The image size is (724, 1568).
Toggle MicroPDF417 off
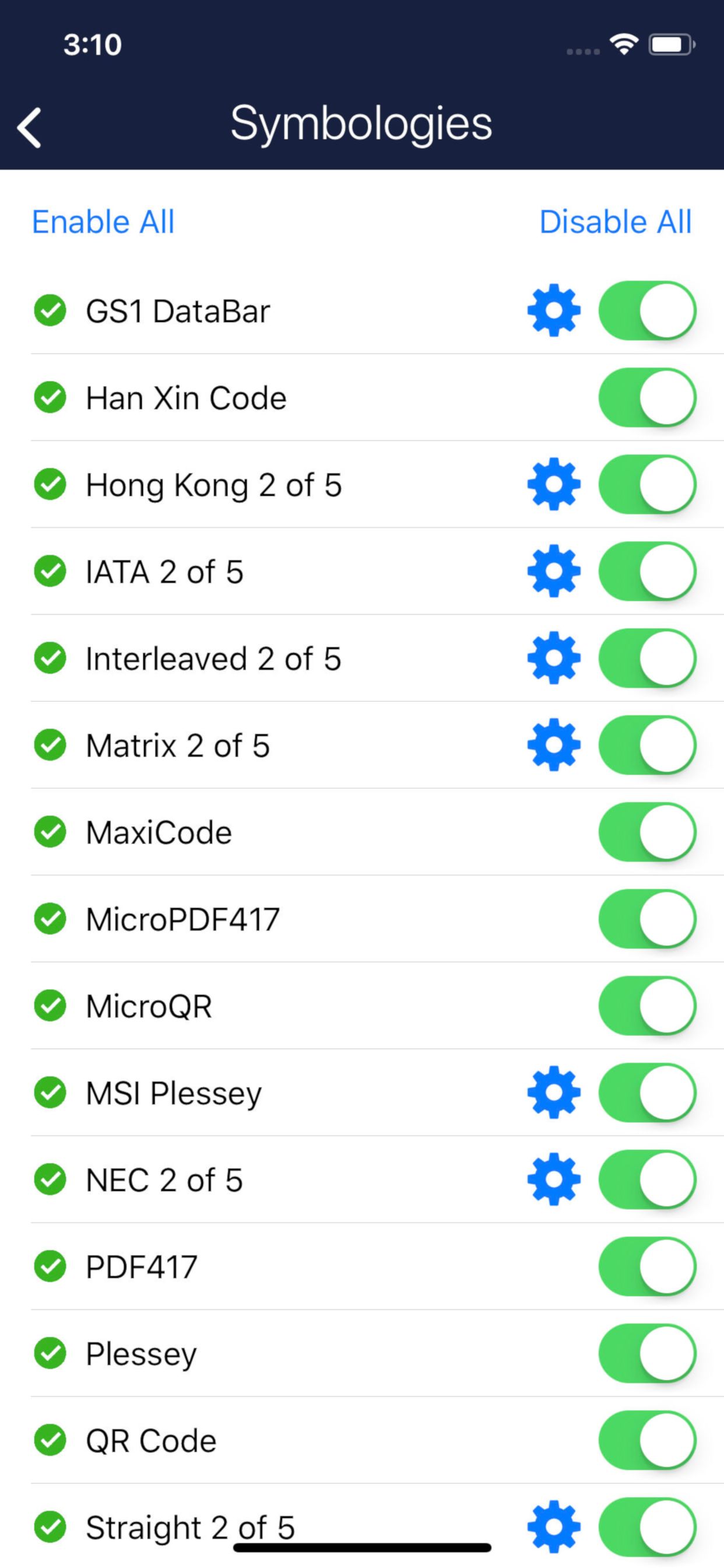647,919
